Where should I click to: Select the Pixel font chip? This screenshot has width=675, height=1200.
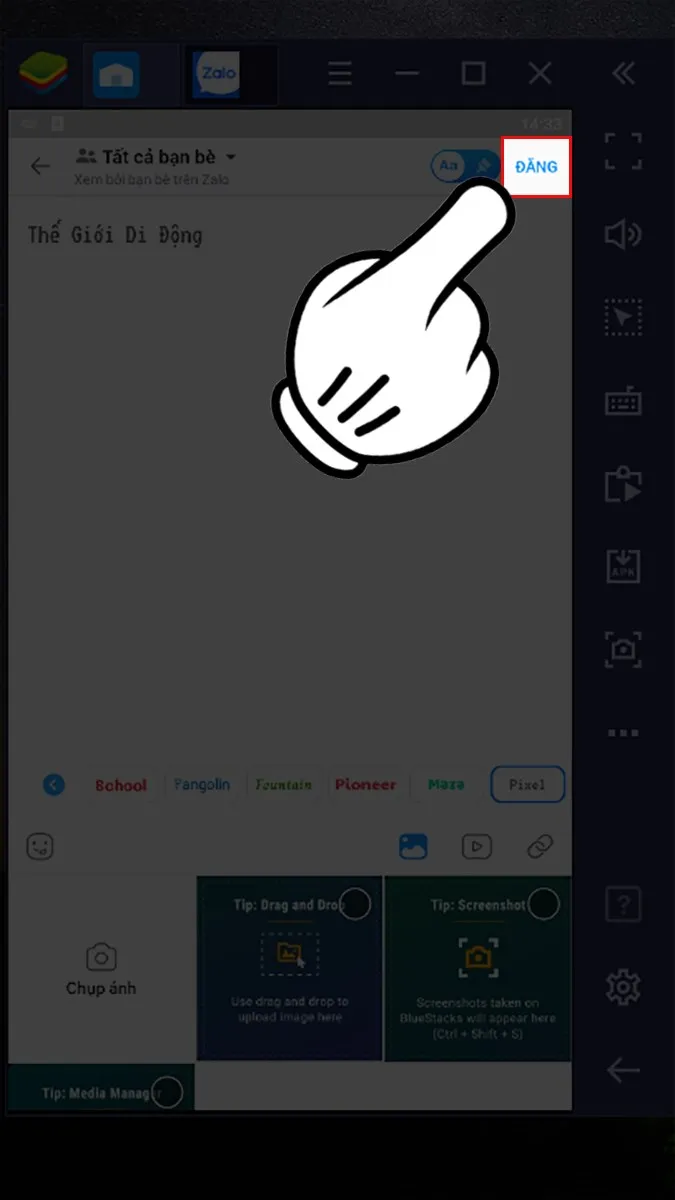(527, 785)
